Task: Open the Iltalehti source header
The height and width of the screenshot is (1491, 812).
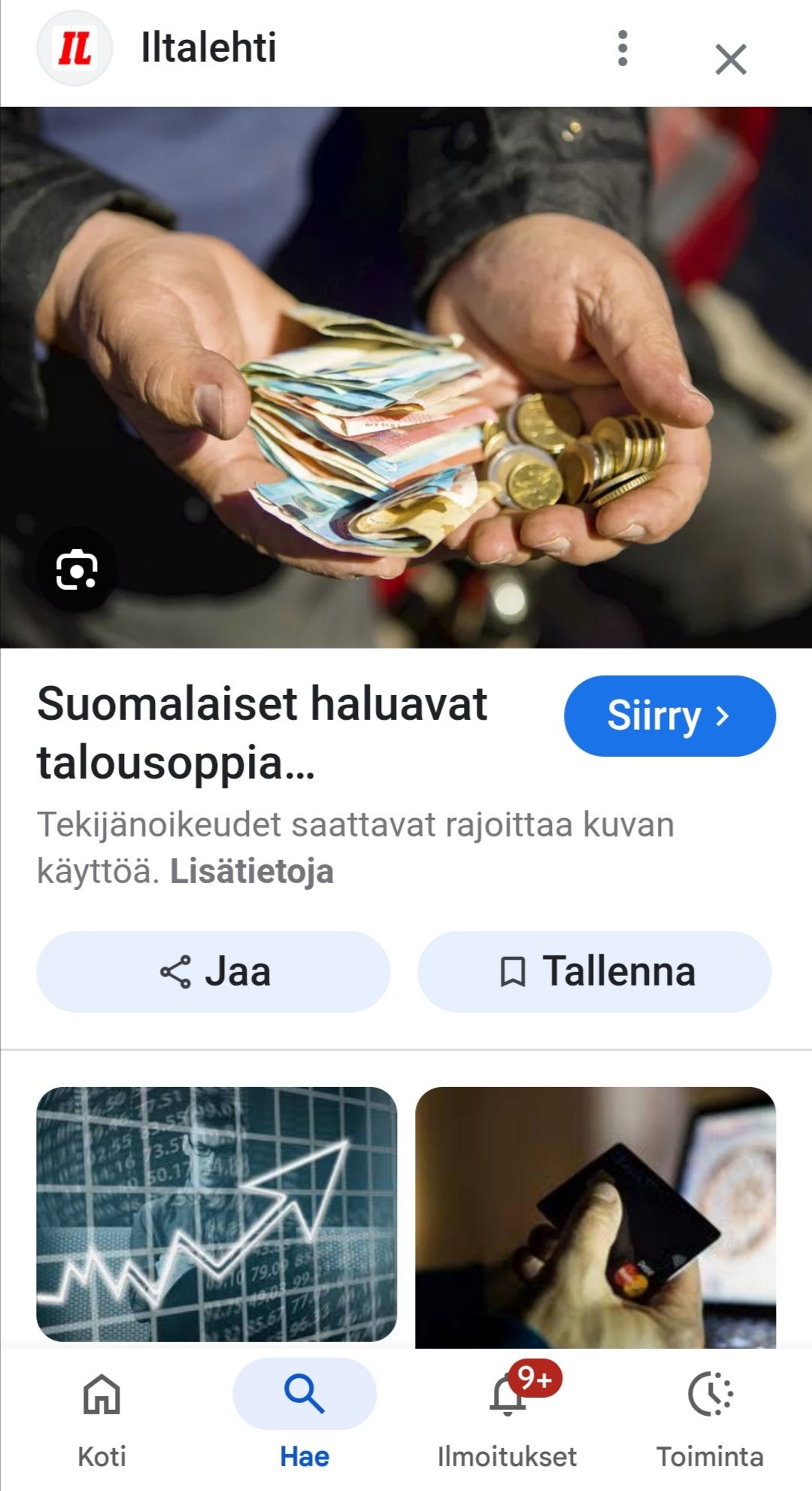Action: coord(208,48)
